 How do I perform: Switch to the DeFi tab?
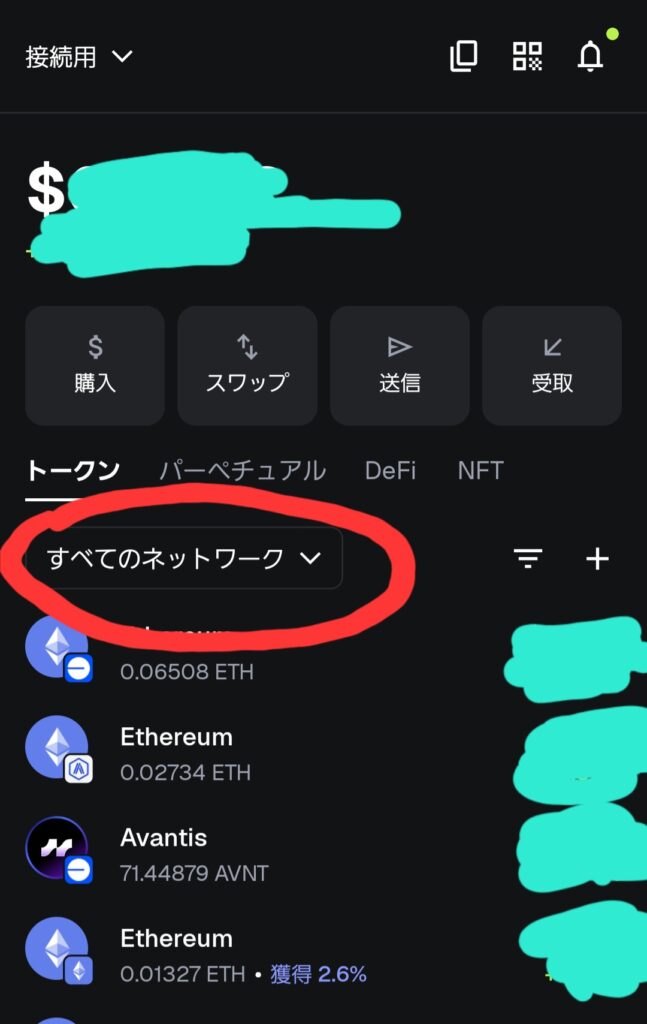pyautogui.click(x=390, y=470)
